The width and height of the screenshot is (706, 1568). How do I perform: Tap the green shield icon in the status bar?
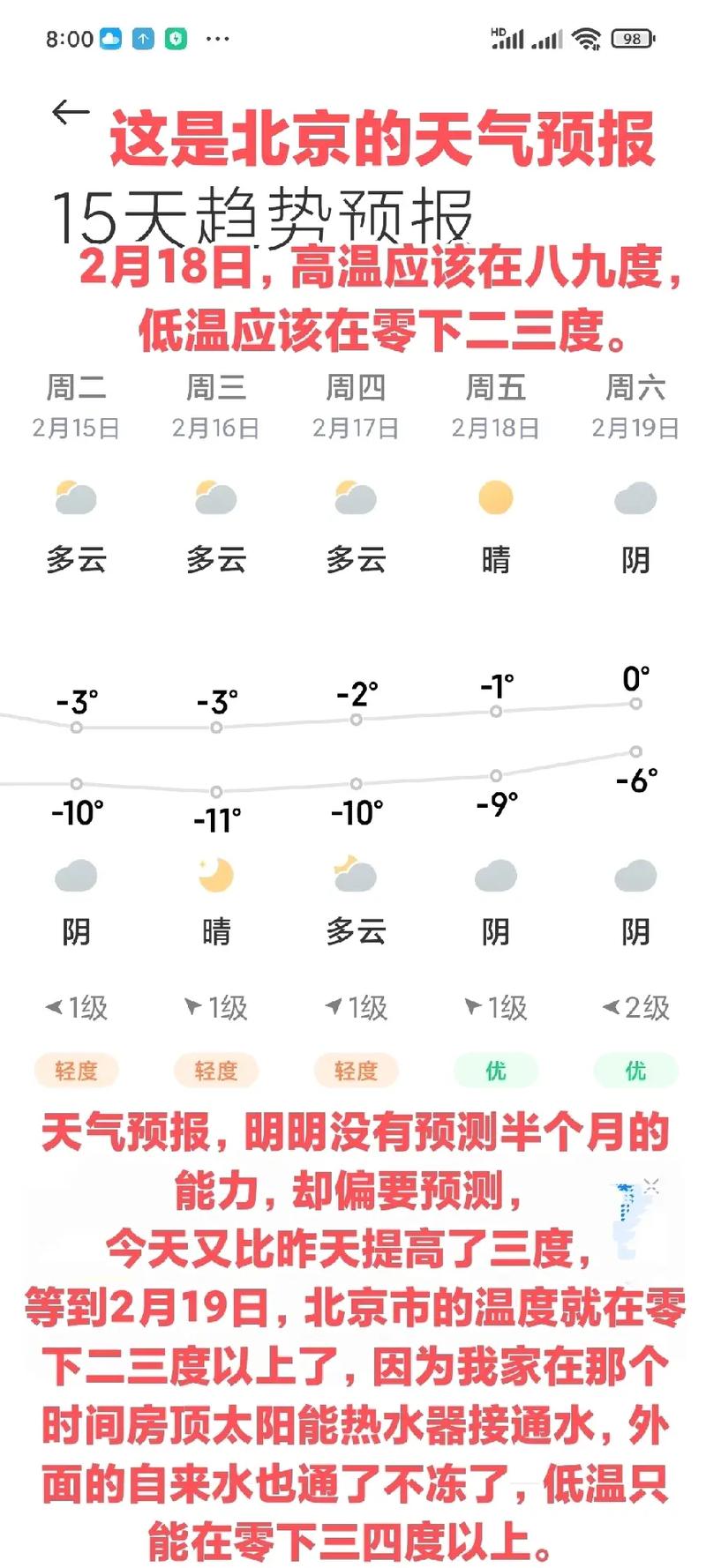(176, 37)
